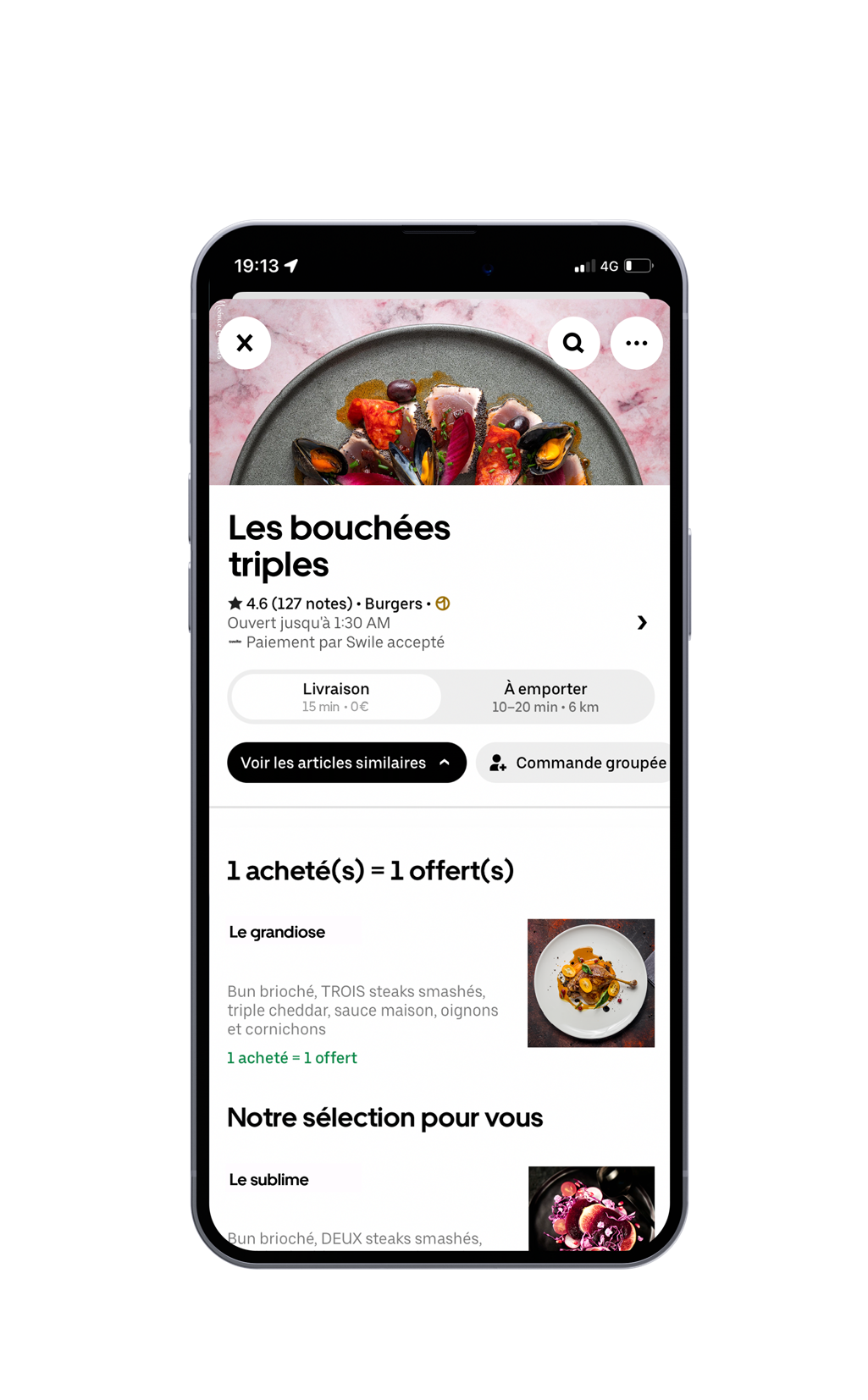Open the Le sublime item
The height and width of the screenshot is (1400, 868).
click(440, 1208)
